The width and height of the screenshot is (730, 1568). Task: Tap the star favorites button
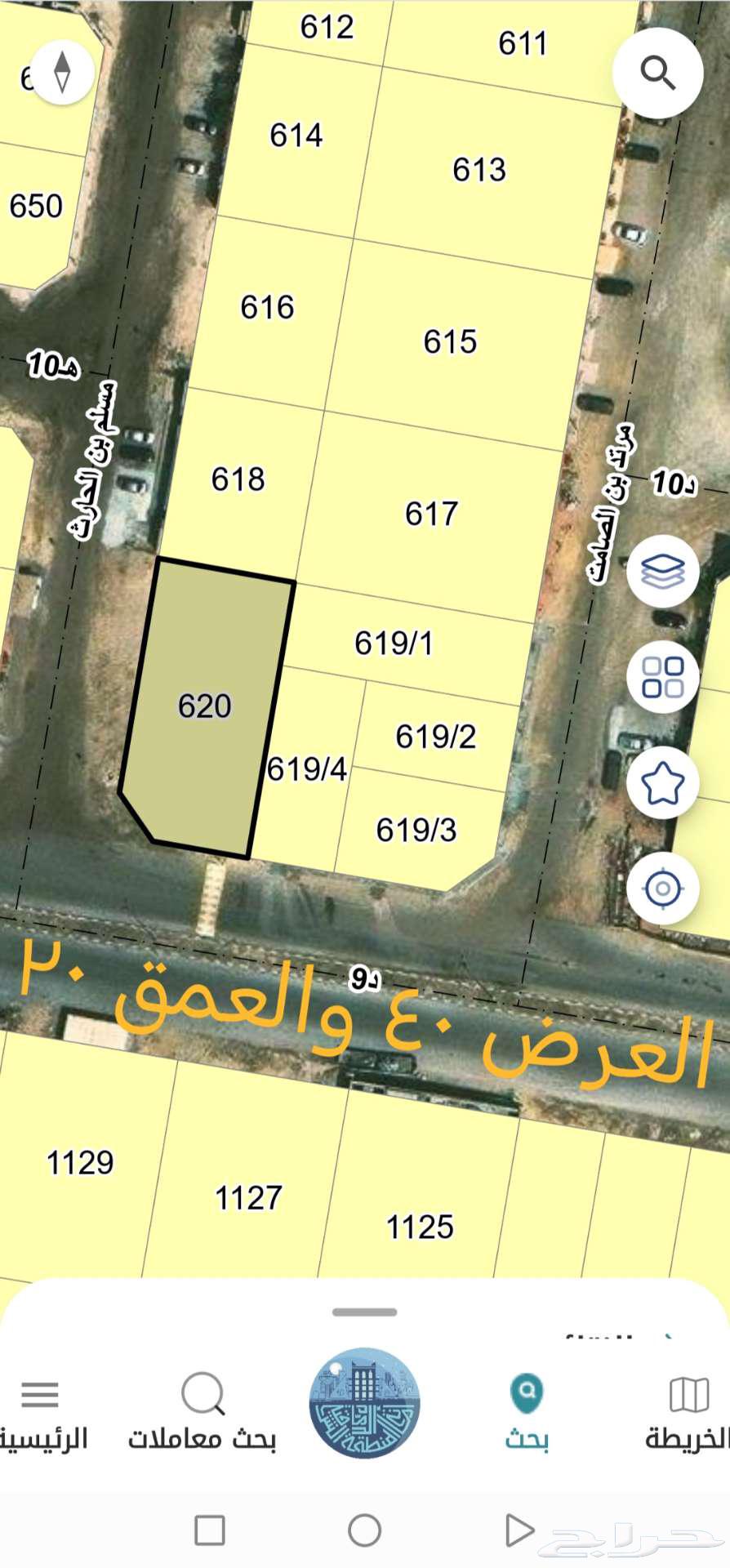662,783
